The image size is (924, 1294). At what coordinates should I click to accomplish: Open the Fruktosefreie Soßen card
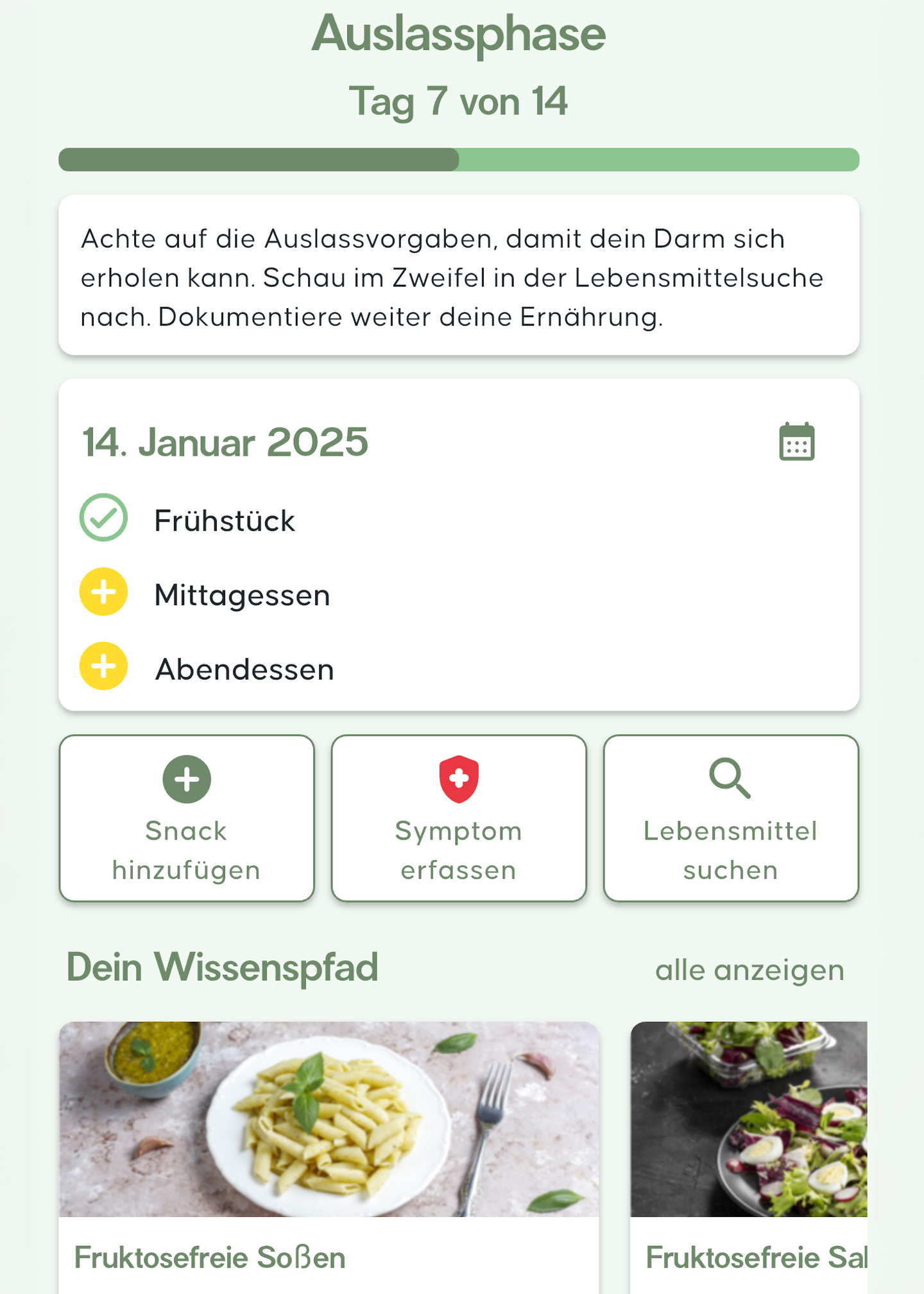pos(329,1155)
